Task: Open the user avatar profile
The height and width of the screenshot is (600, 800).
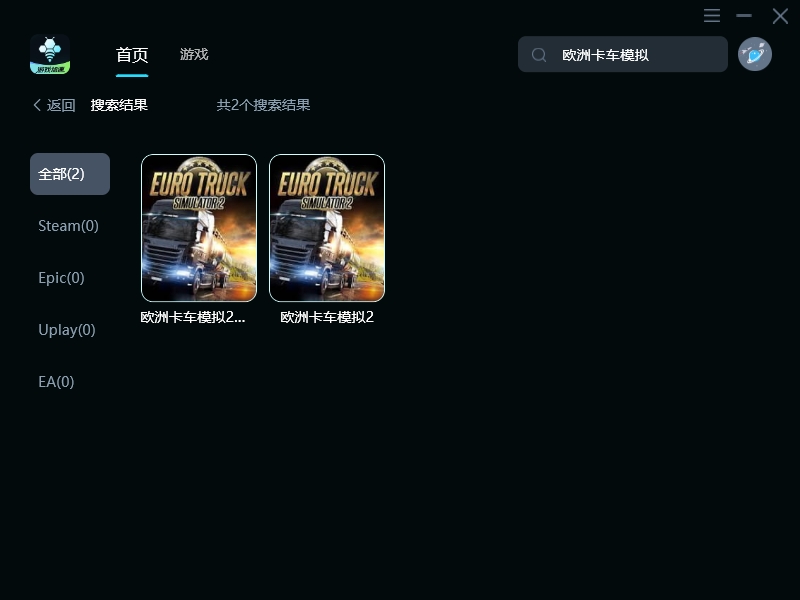Action: (755, 54)
